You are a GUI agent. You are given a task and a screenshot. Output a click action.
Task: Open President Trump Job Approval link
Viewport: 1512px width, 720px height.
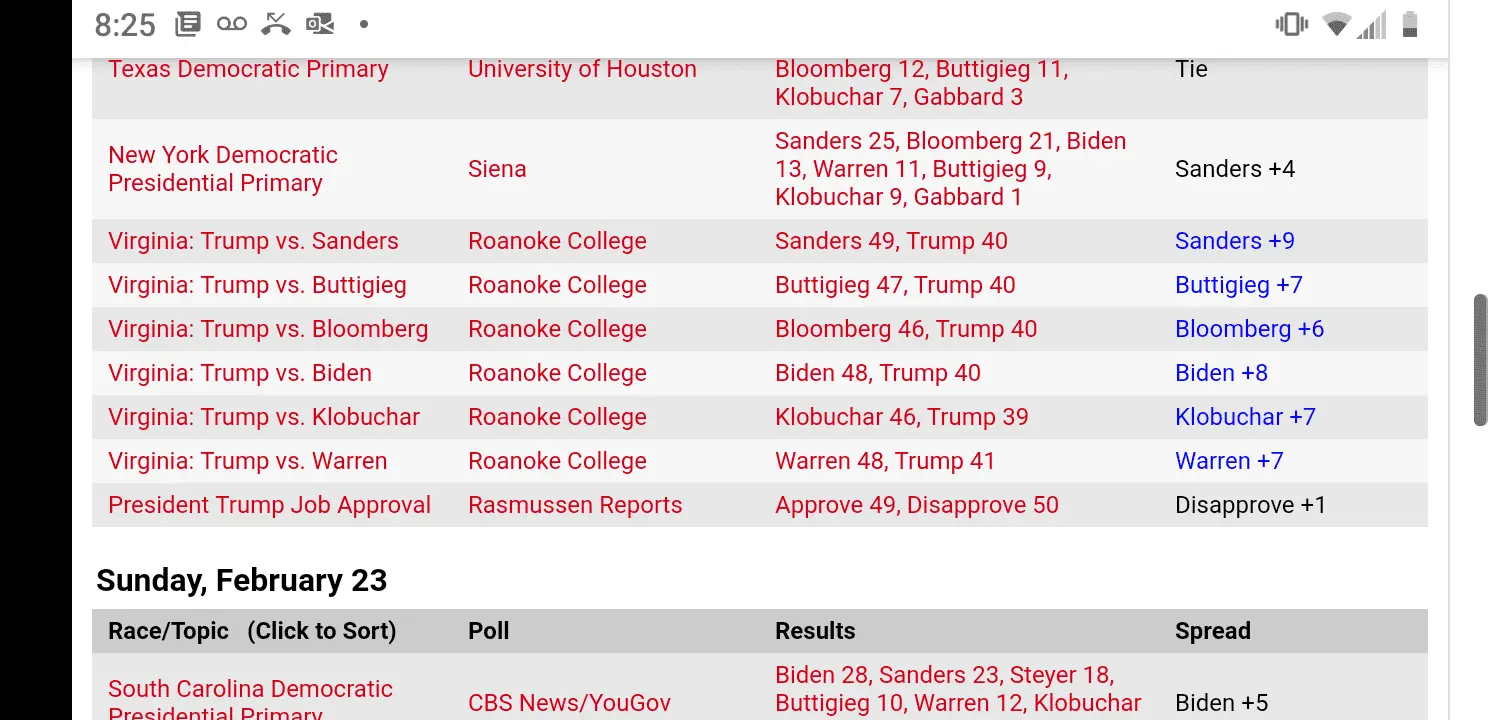click(x=269, y=505)
